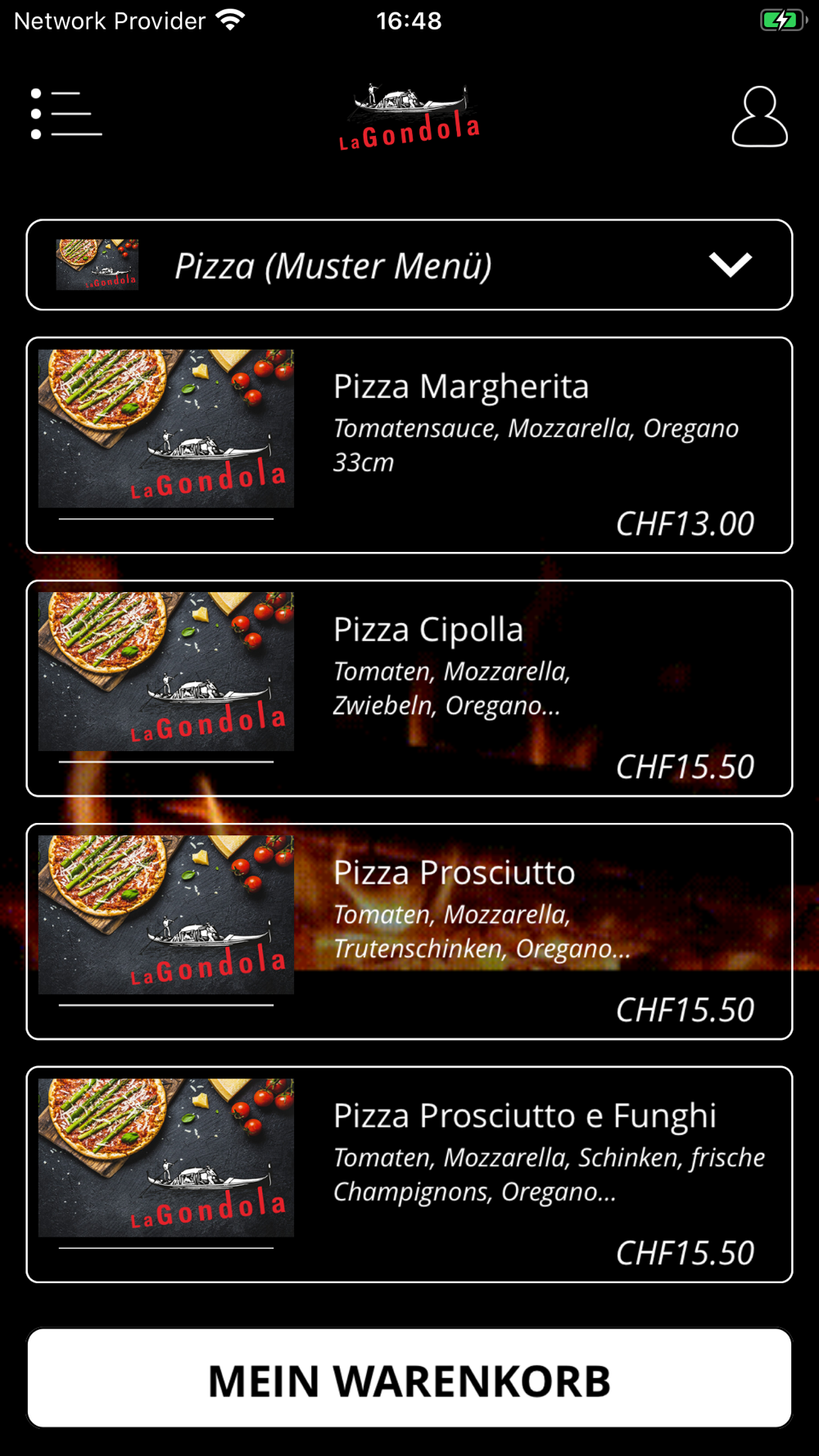Open the user profile icon
This screenshot has height=1456, width=819.
pos(759,116)
